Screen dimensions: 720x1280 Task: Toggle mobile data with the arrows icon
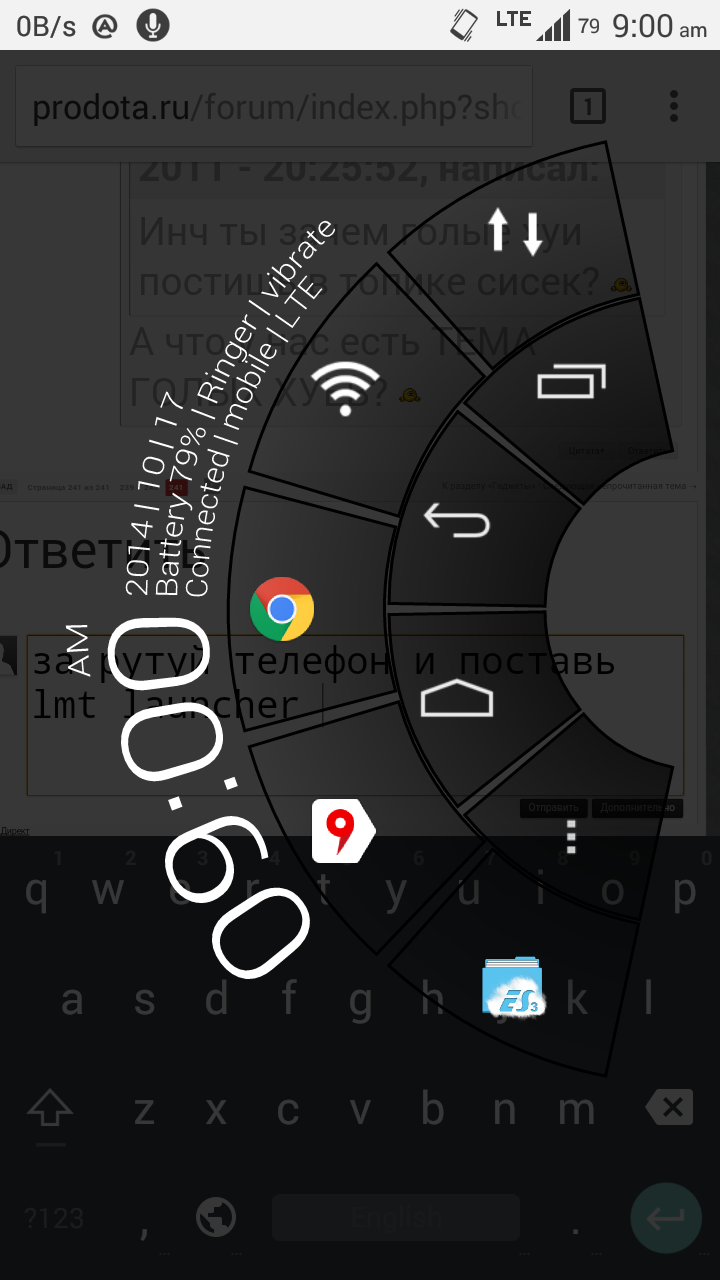tap(515, 231)
